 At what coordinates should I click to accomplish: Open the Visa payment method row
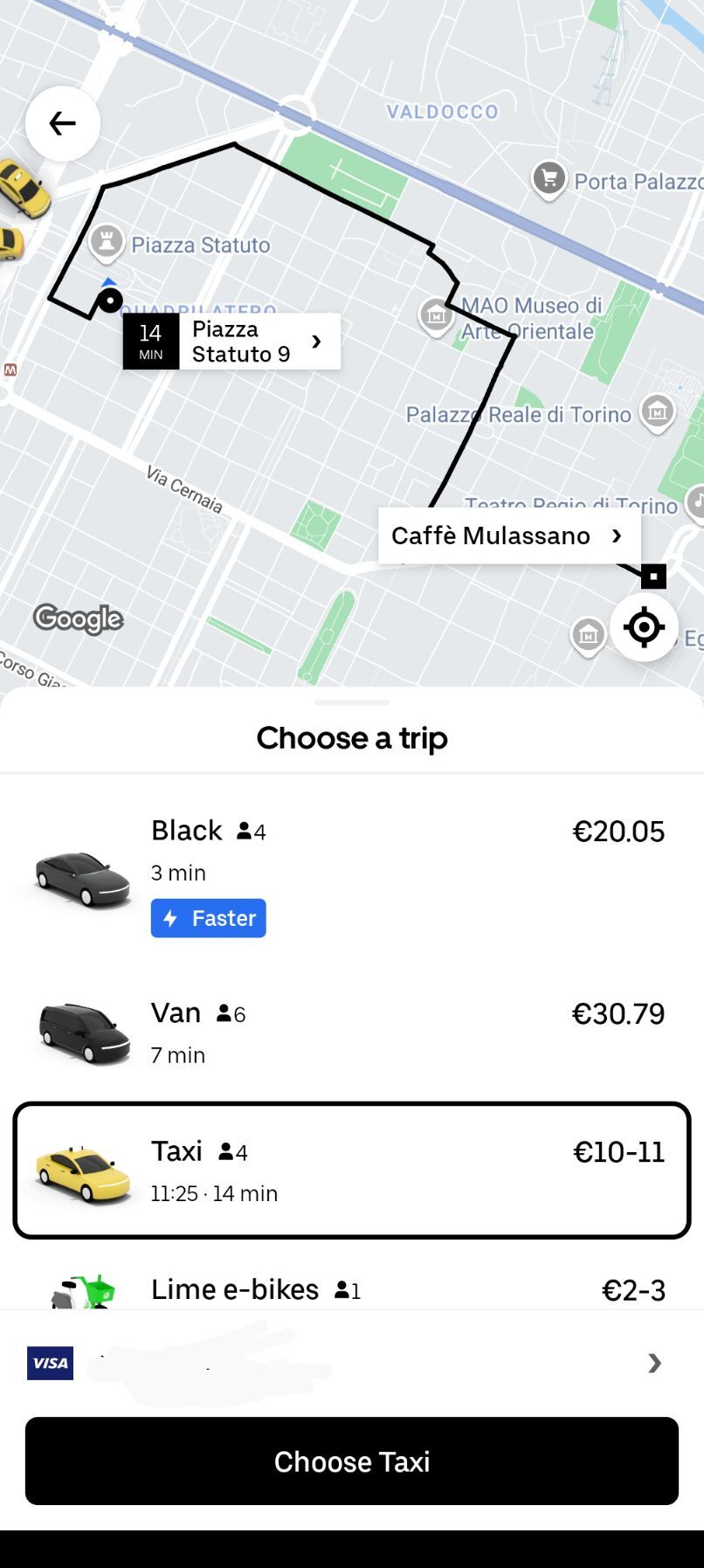(352, 1363)
